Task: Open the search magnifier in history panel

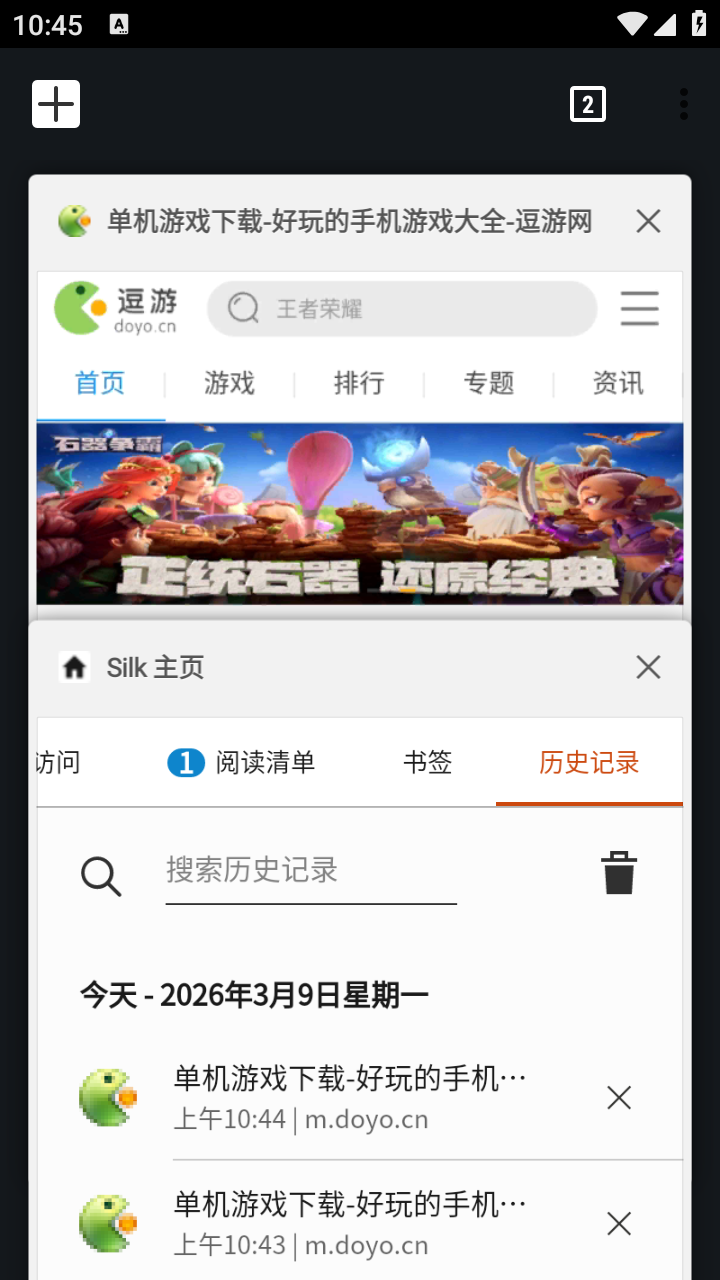Action: tap(100, 876)
